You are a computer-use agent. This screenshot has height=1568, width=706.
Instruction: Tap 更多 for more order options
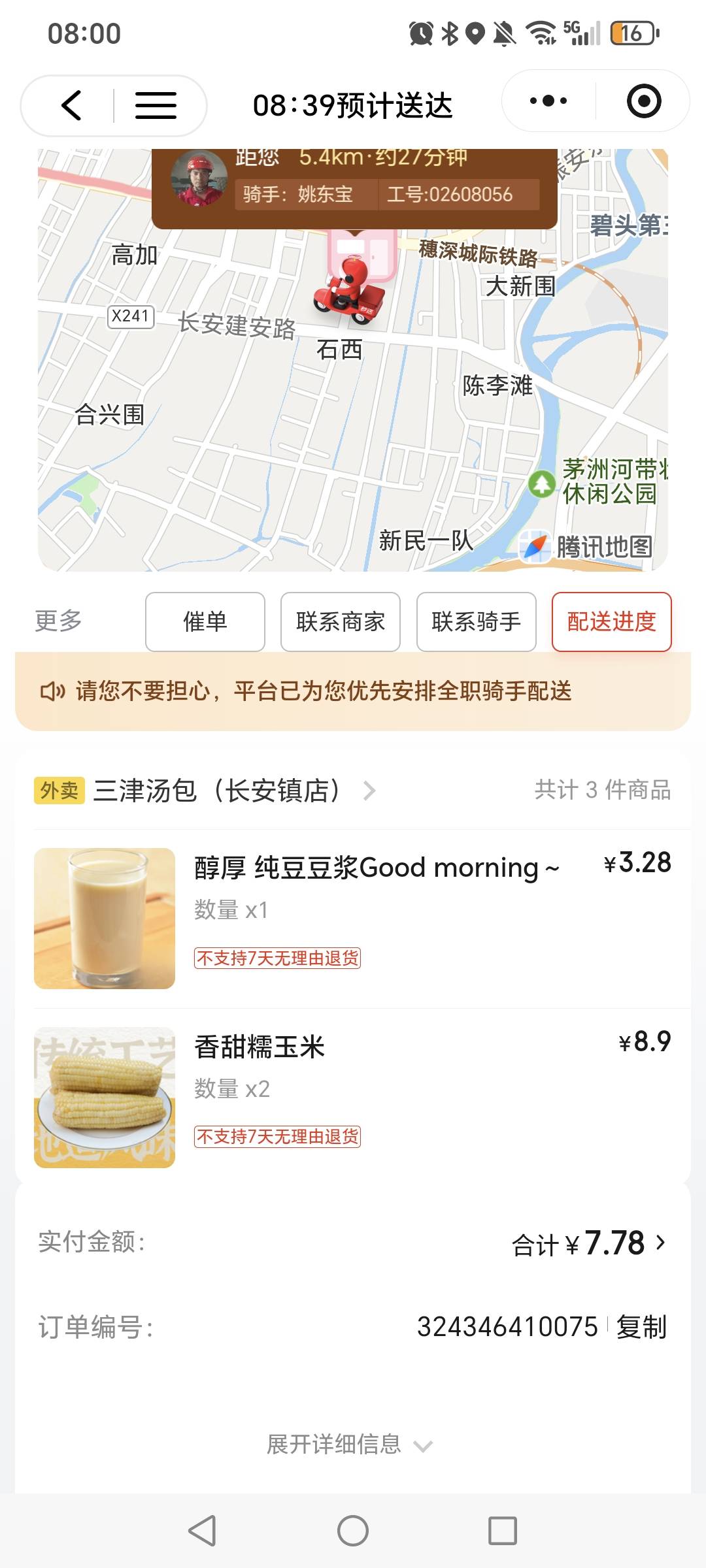(x=58, y=621)
